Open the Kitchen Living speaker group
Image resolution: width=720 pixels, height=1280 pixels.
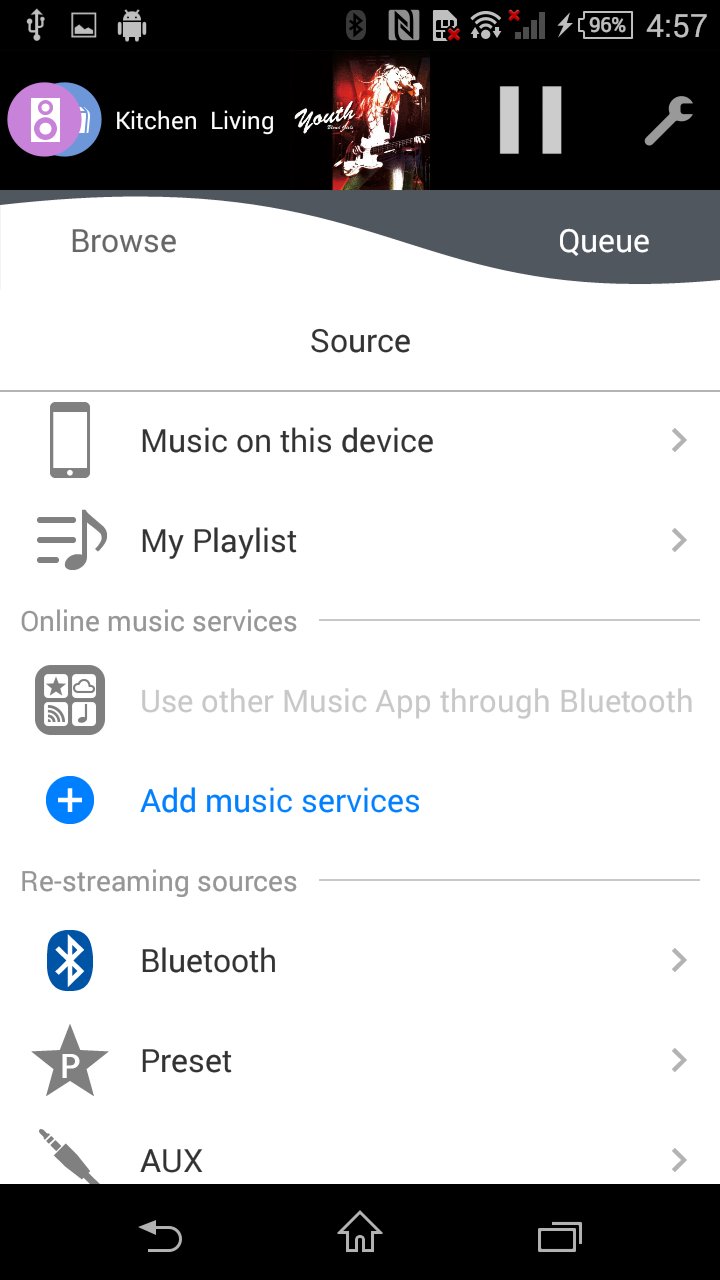pos(140,121)
